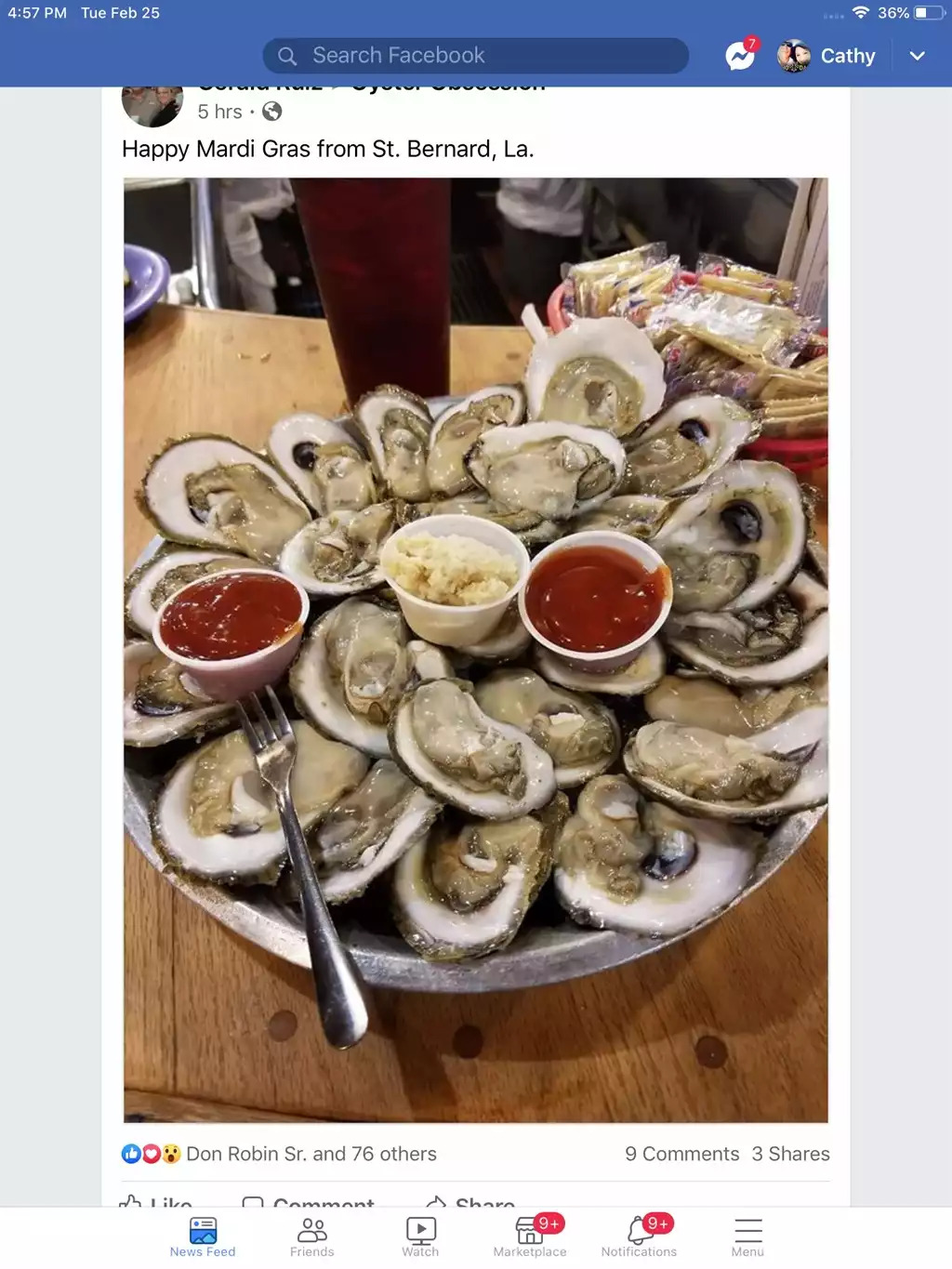Switch to the News Feed tab
The image size is (952, 1269).
click(203, 1237)
